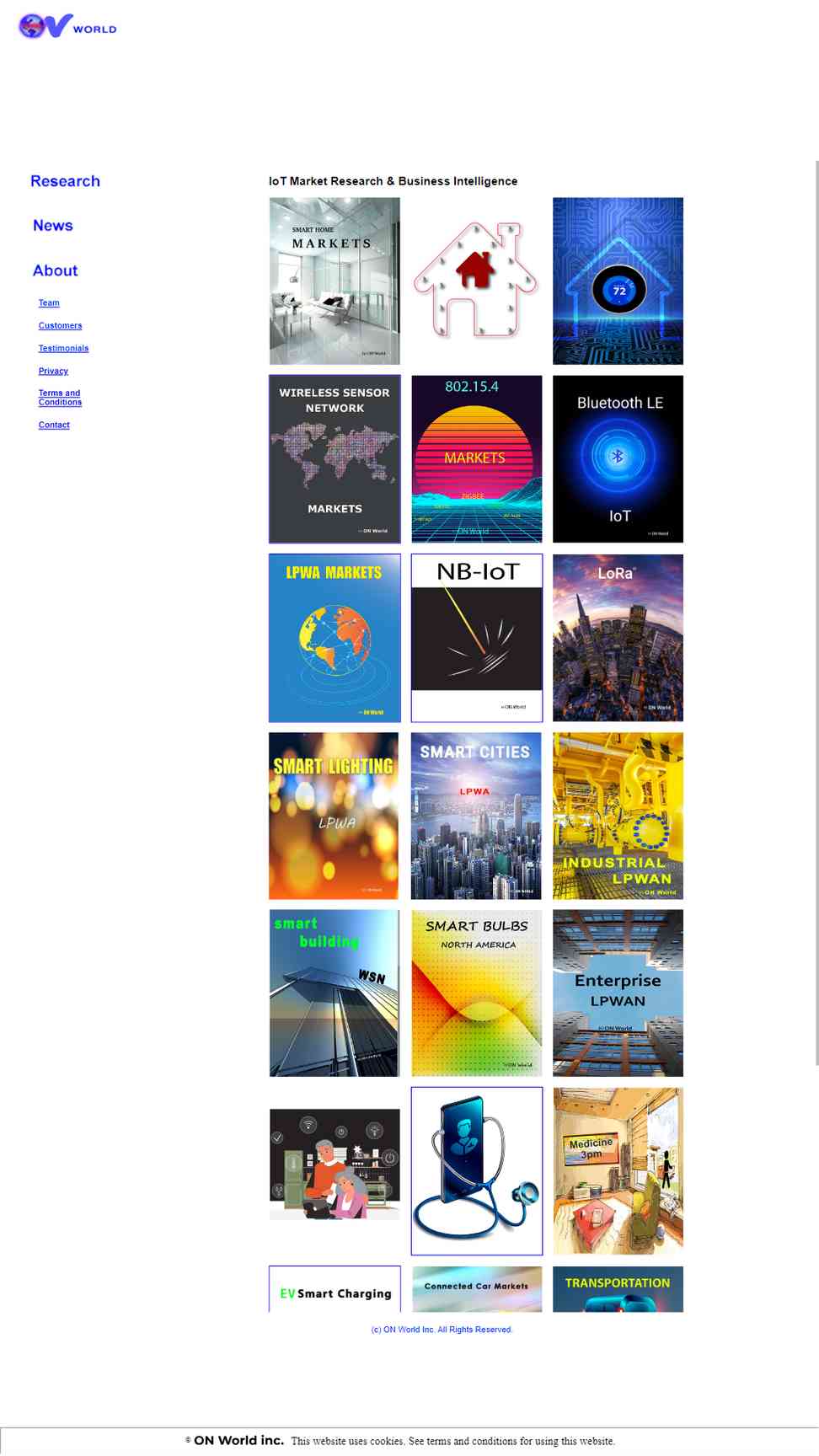Open the LPWA Markets report

[335, 638]
